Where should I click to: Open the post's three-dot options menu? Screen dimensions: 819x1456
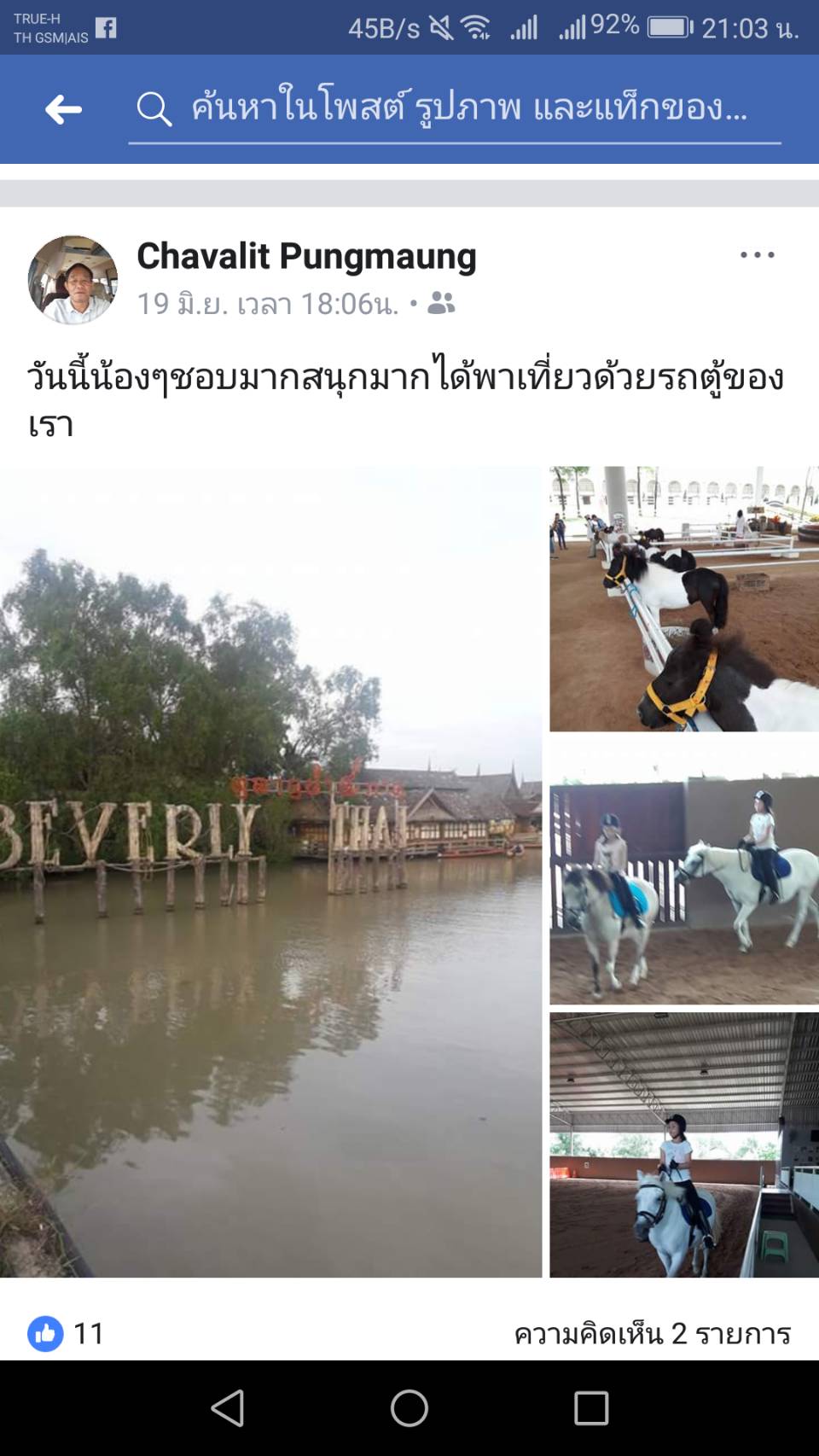click(x=757, y=255)
